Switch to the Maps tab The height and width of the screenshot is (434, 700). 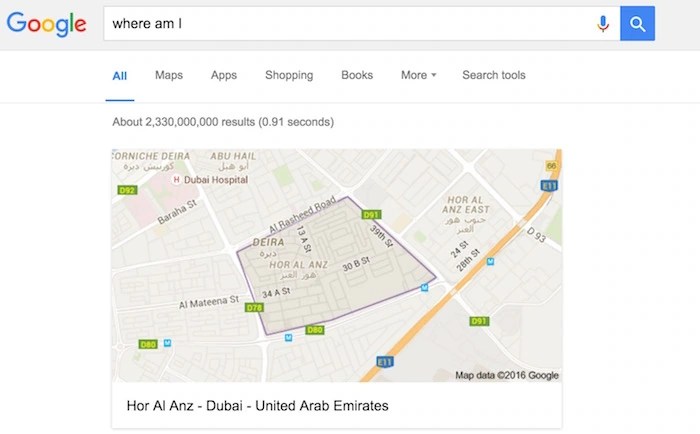(x=169, y=75)
